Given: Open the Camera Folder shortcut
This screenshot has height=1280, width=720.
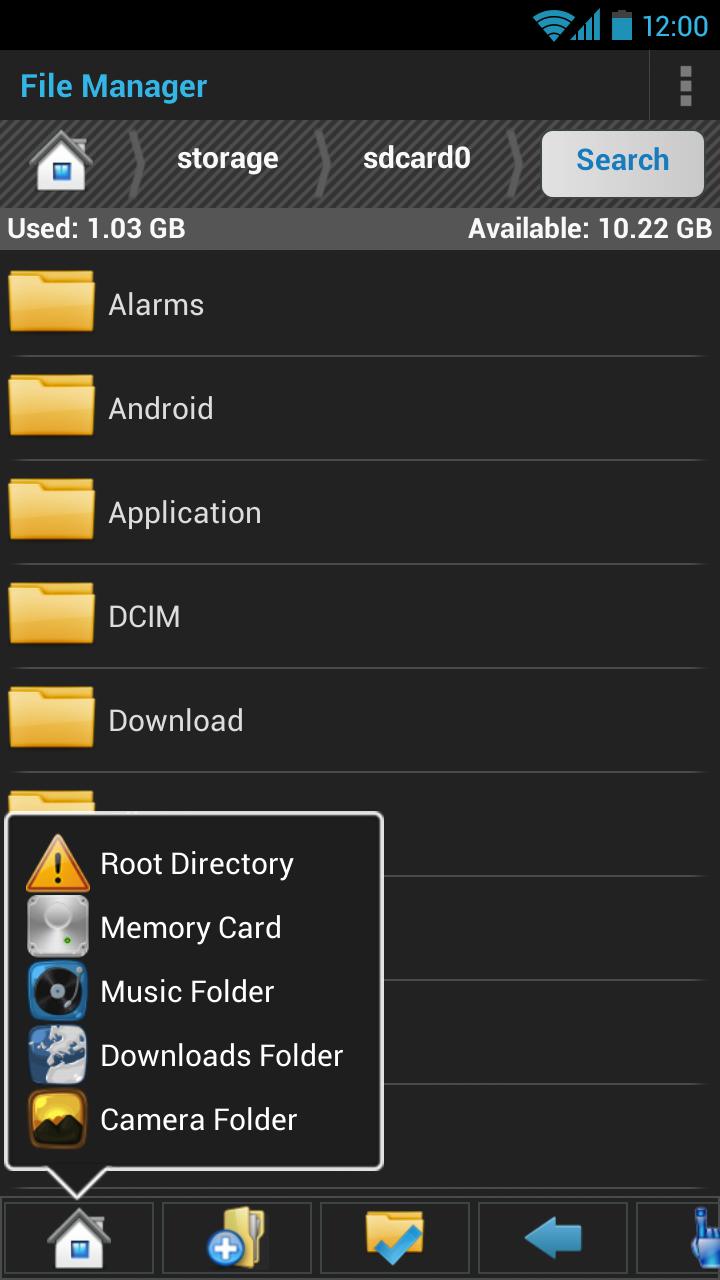Looking at the screenshot, I should pos(197,1119).
